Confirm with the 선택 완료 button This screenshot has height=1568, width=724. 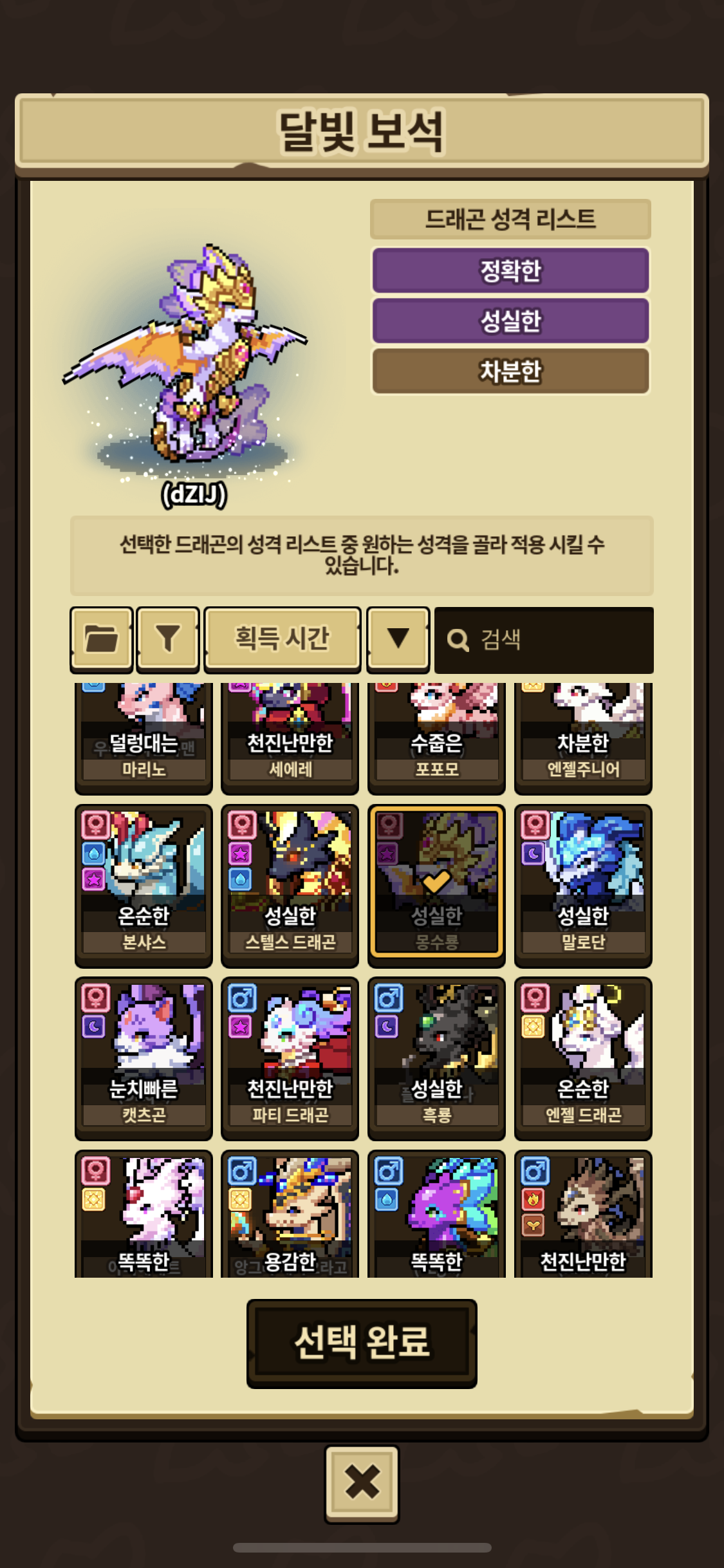[362, 1343]
